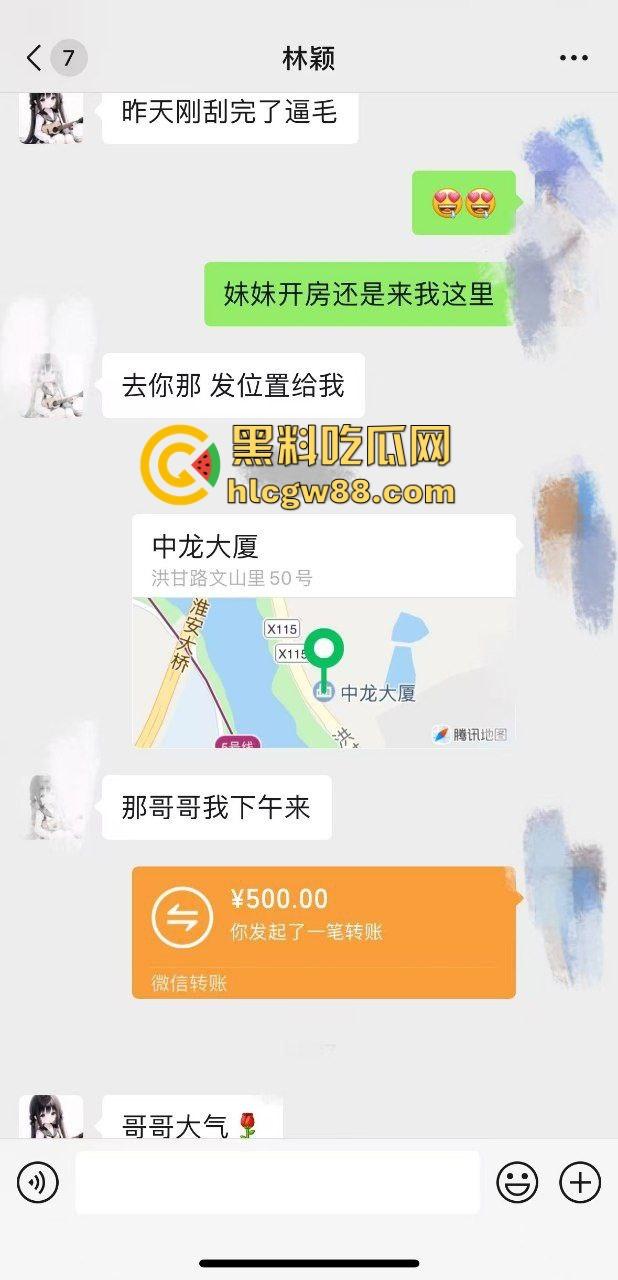Open the 中龙大厦 location card
This screenshot has height=1280, width=618.
point(323,631)
